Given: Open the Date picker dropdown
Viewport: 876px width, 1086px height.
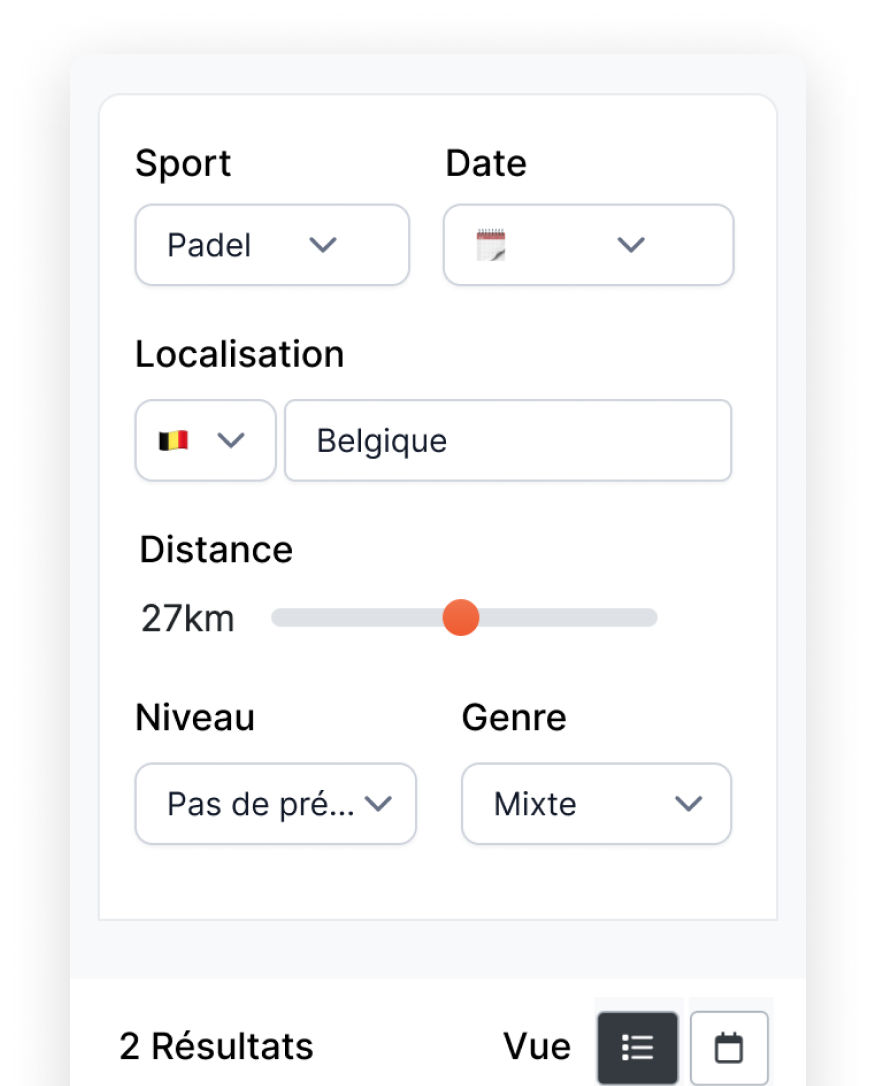Looking at the screenshot, I should [588, 244].
